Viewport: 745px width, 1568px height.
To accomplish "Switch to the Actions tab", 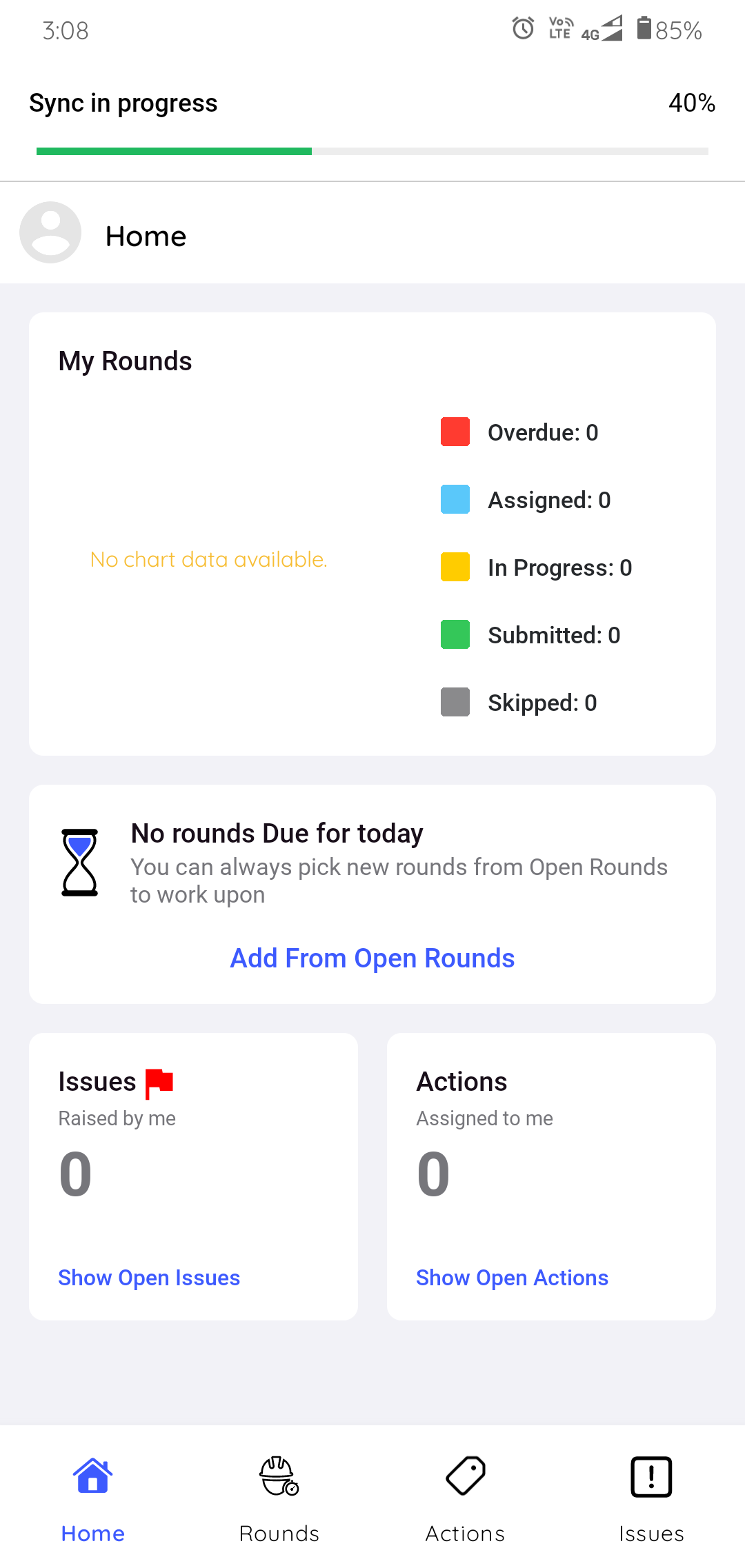I will click(465, 1495).
